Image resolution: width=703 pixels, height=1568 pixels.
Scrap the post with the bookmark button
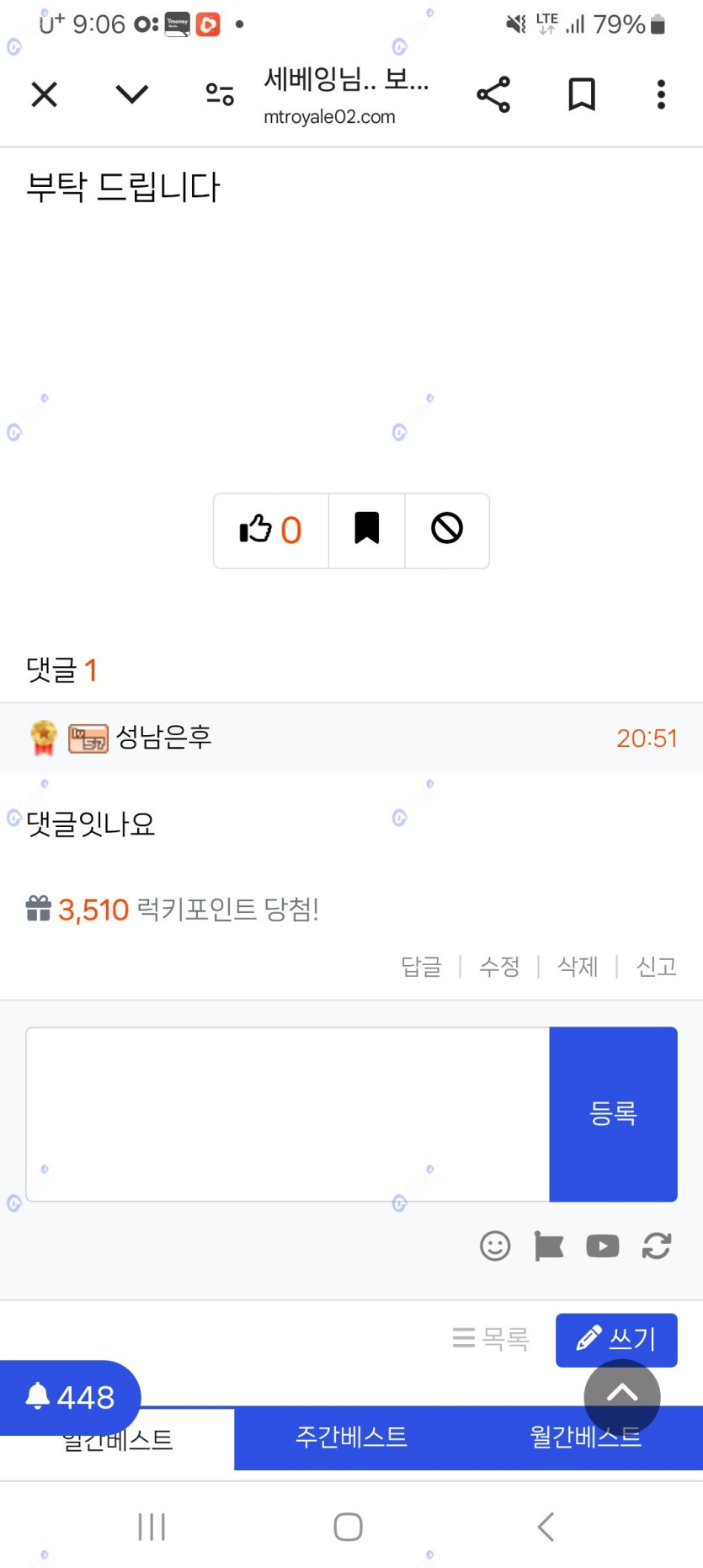366,530
